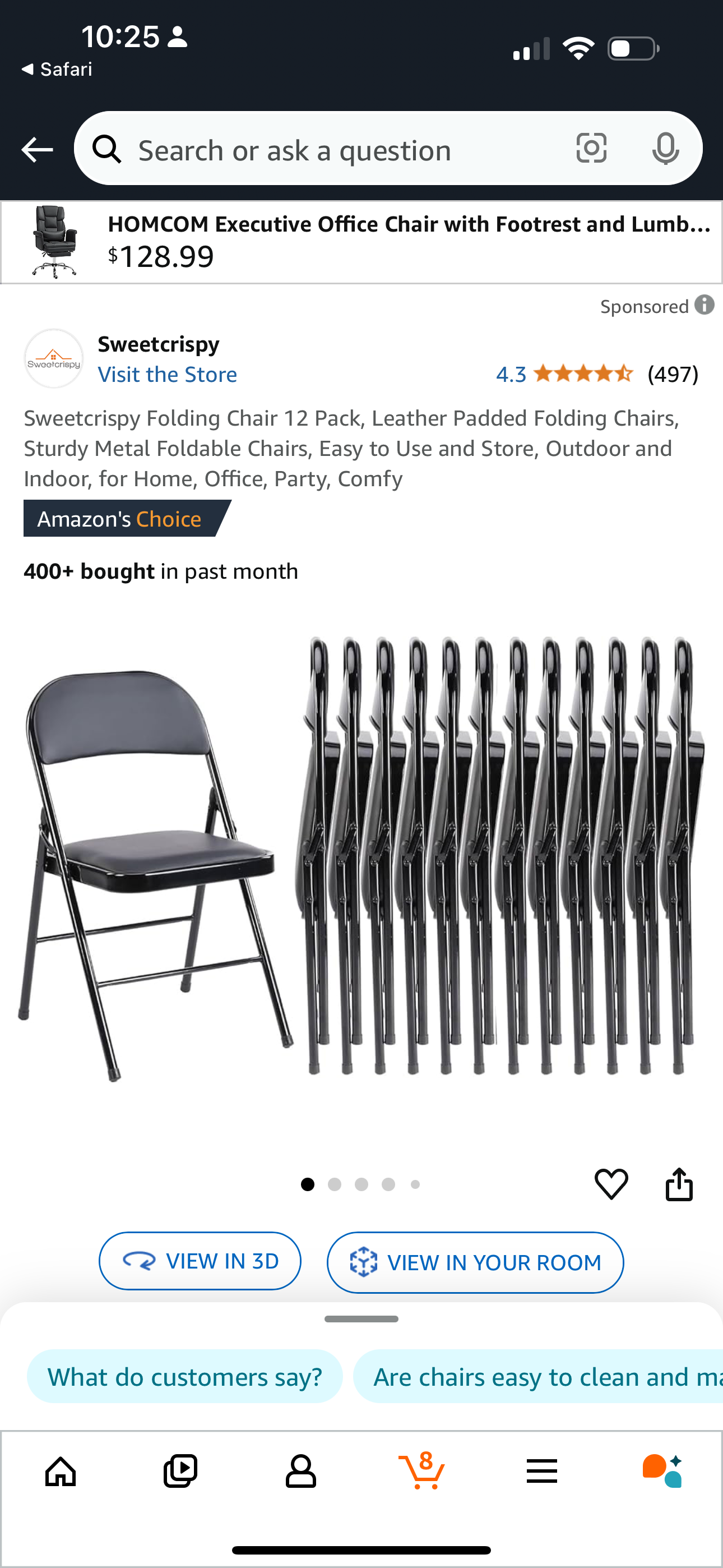Visit the Sweetcrispy store
Image resolution: width=723 pixels, height=1568 pixels.
[x=168, y=375]
